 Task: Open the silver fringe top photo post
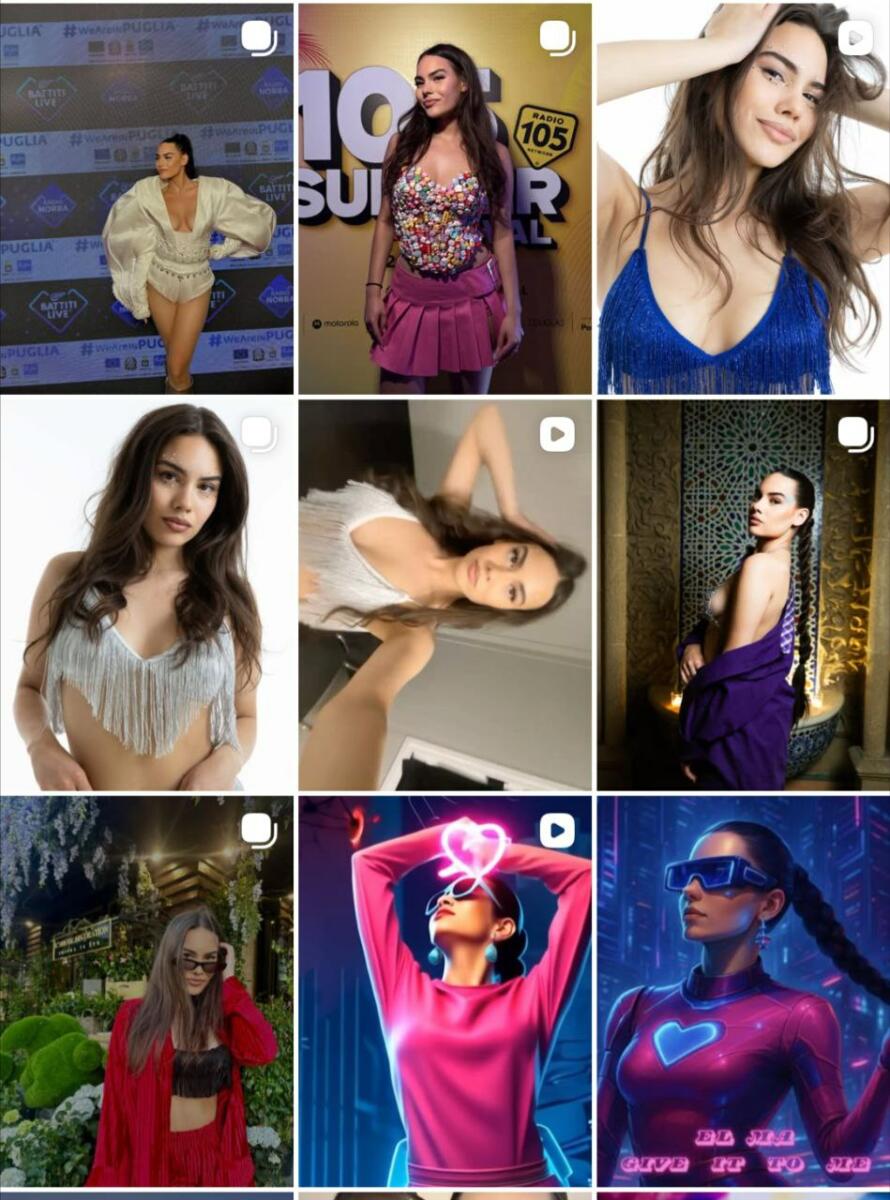coord(147,595)
